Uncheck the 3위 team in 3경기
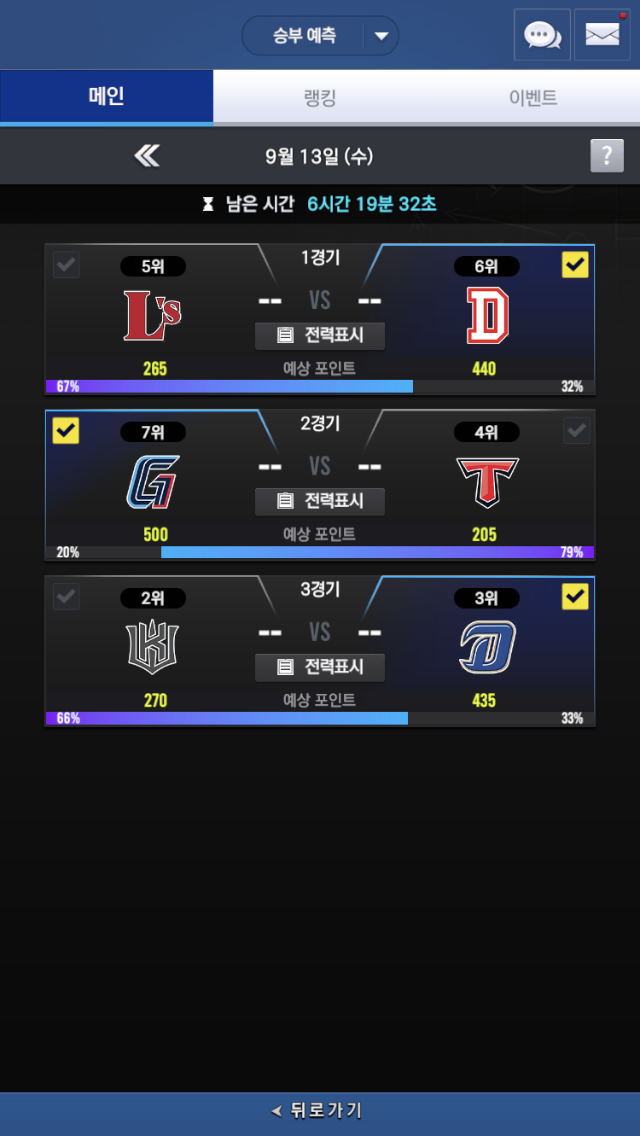This screenshot has width=640, height=1136. pos(575,597)
